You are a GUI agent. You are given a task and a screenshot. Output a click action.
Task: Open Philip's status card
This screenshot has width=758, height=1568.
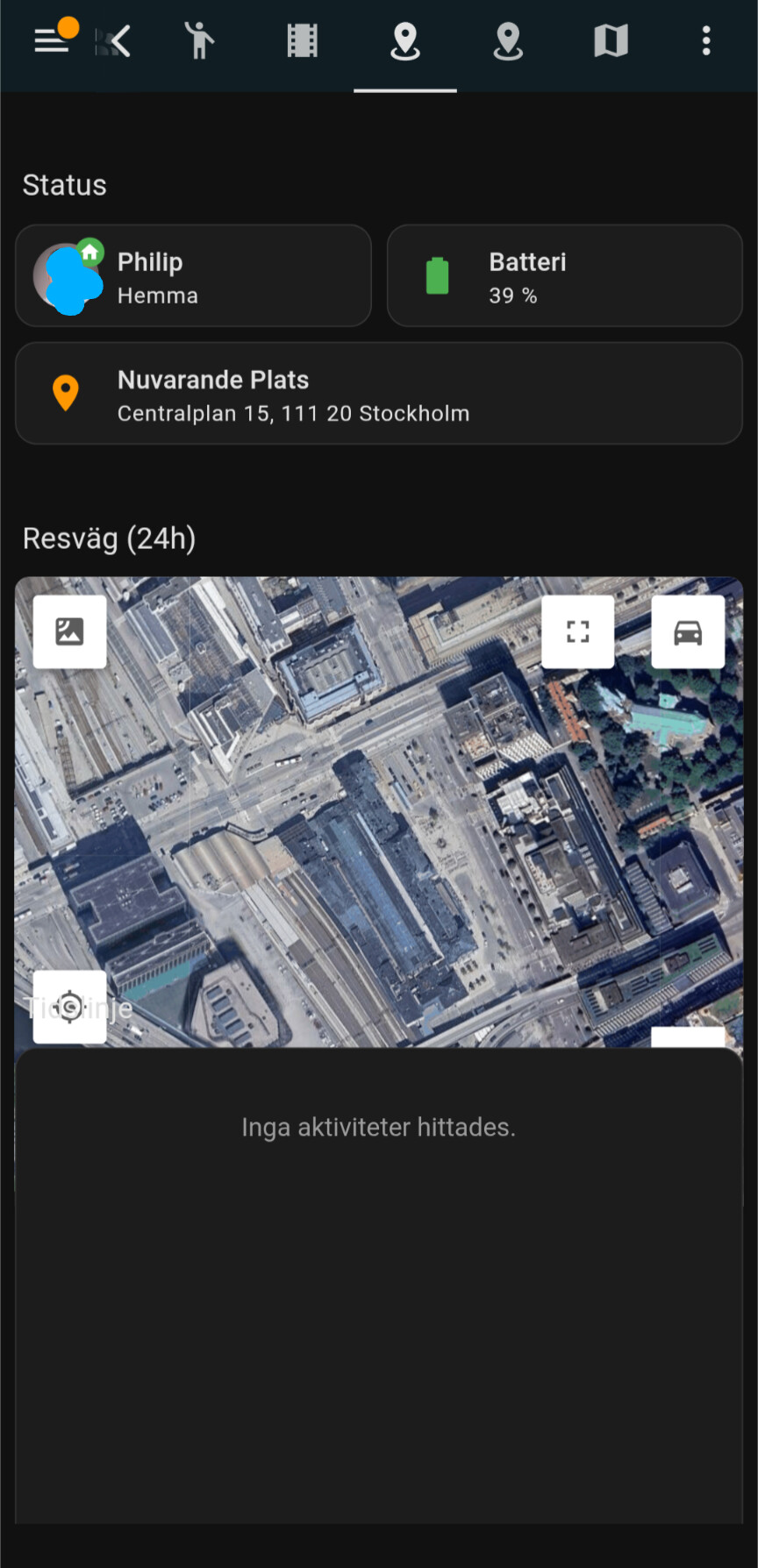tap(193, 276)
